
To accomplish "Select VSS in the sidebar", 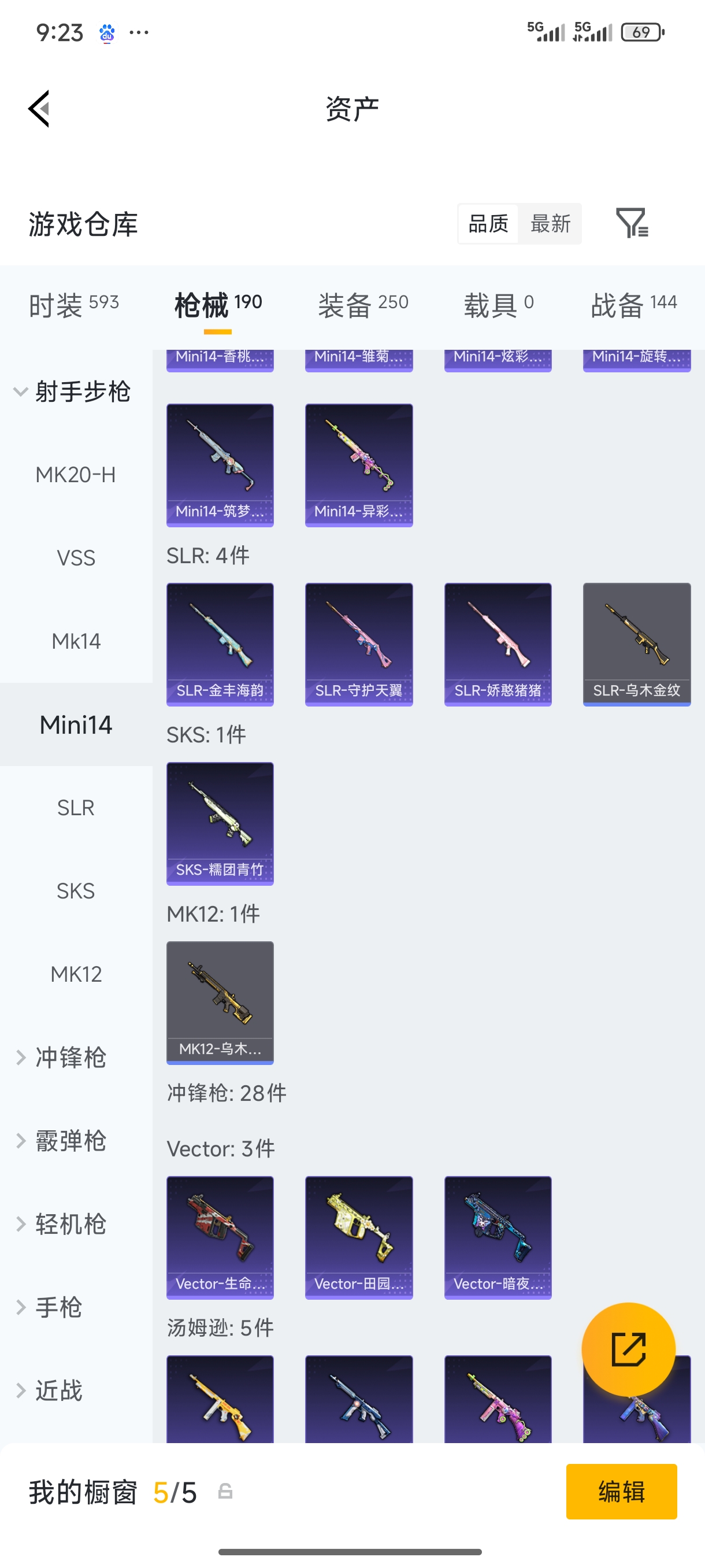I will tap(76, 558).
